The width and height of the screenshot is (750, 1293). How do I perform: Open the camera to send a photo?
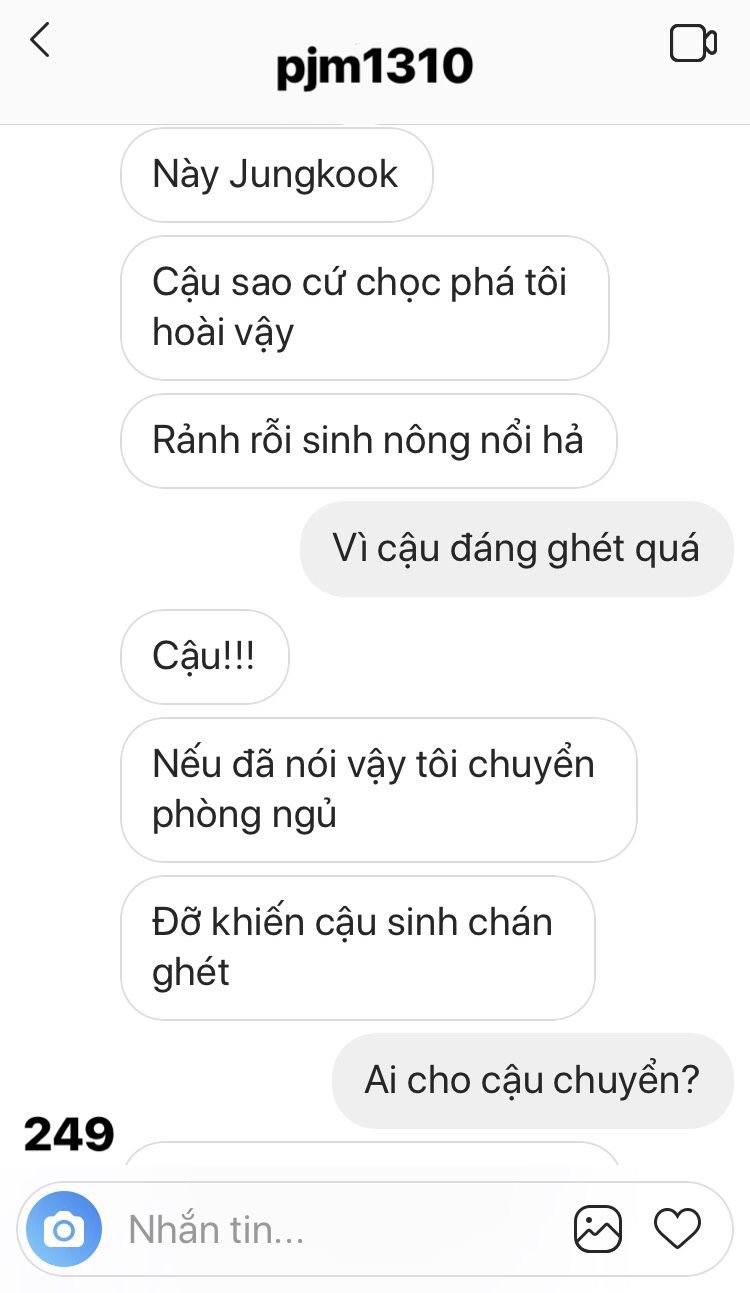point(64,1229)
